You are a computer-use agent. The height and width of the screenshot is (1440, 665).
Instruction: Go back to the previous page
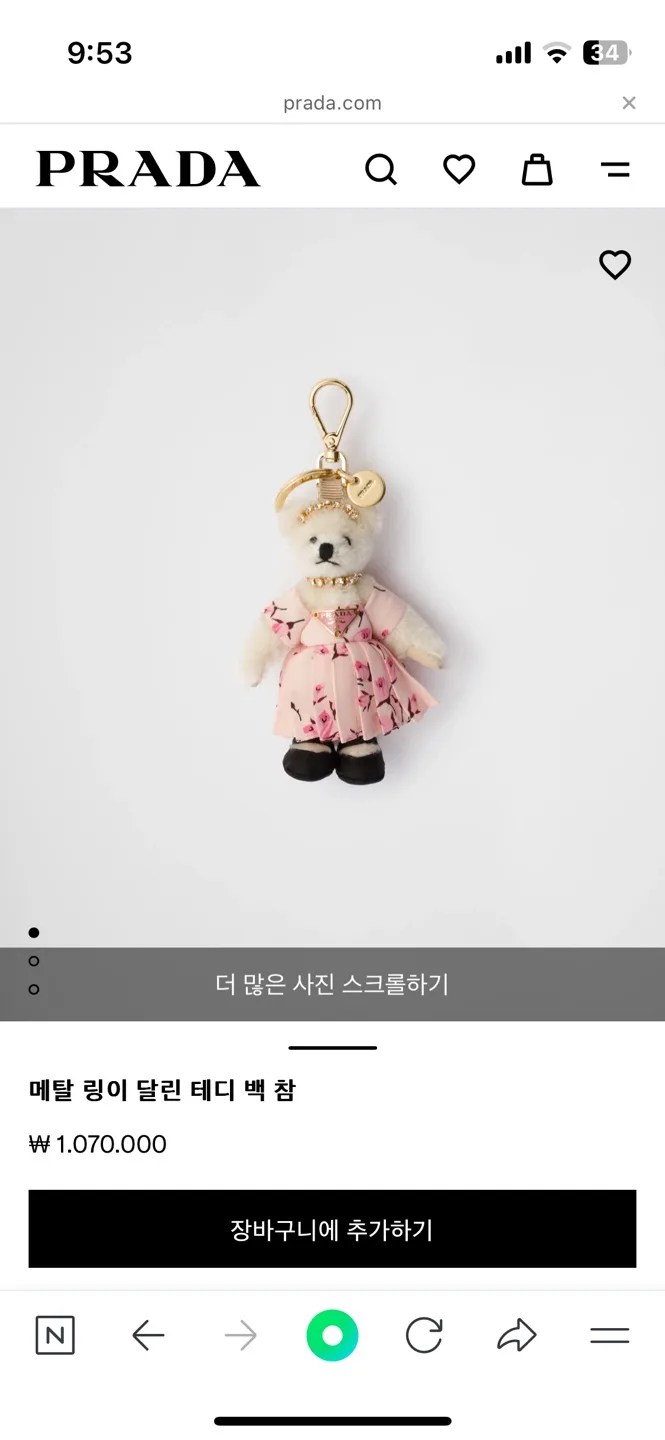click(x=148, y=1335)
